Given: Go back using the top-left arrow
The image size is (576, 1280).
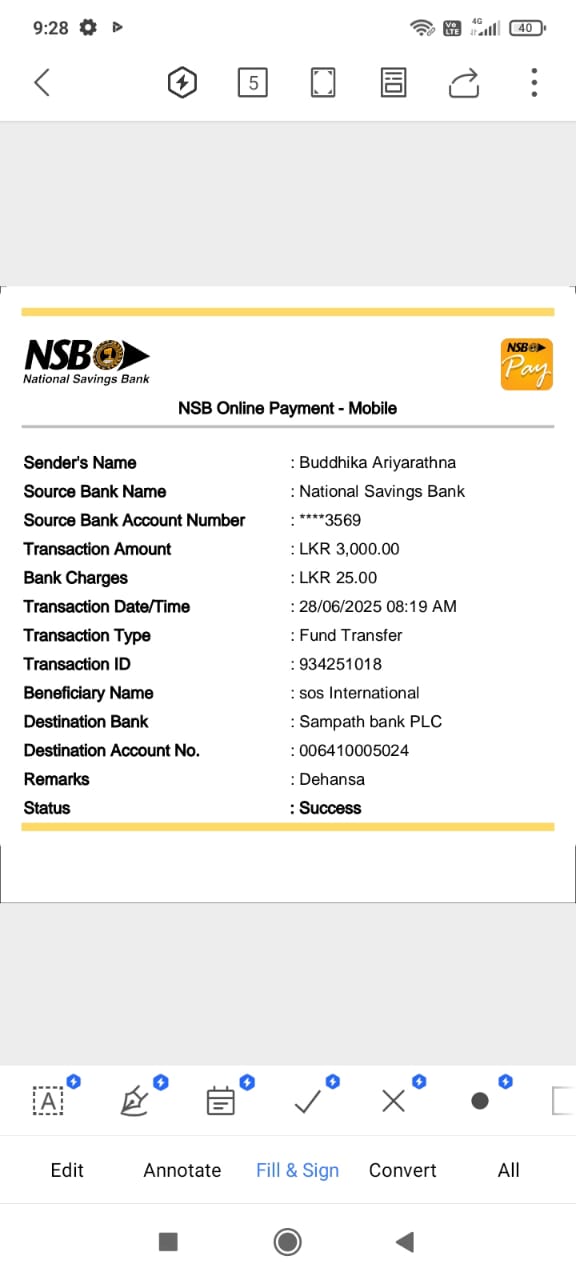Looking at the screenshot, I should click(x=41, y=82).
